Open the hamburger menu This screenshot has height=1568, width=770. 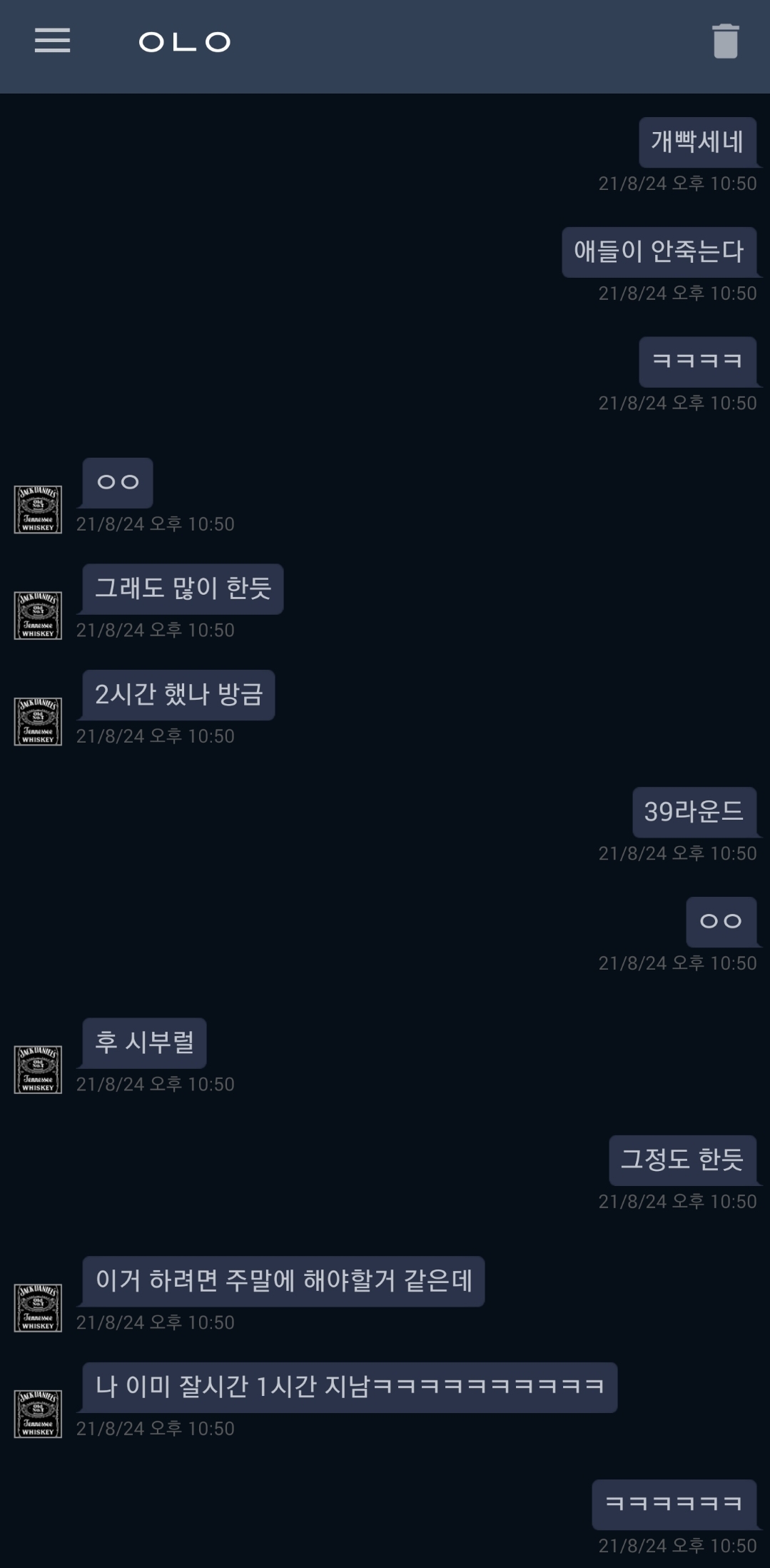52,41
